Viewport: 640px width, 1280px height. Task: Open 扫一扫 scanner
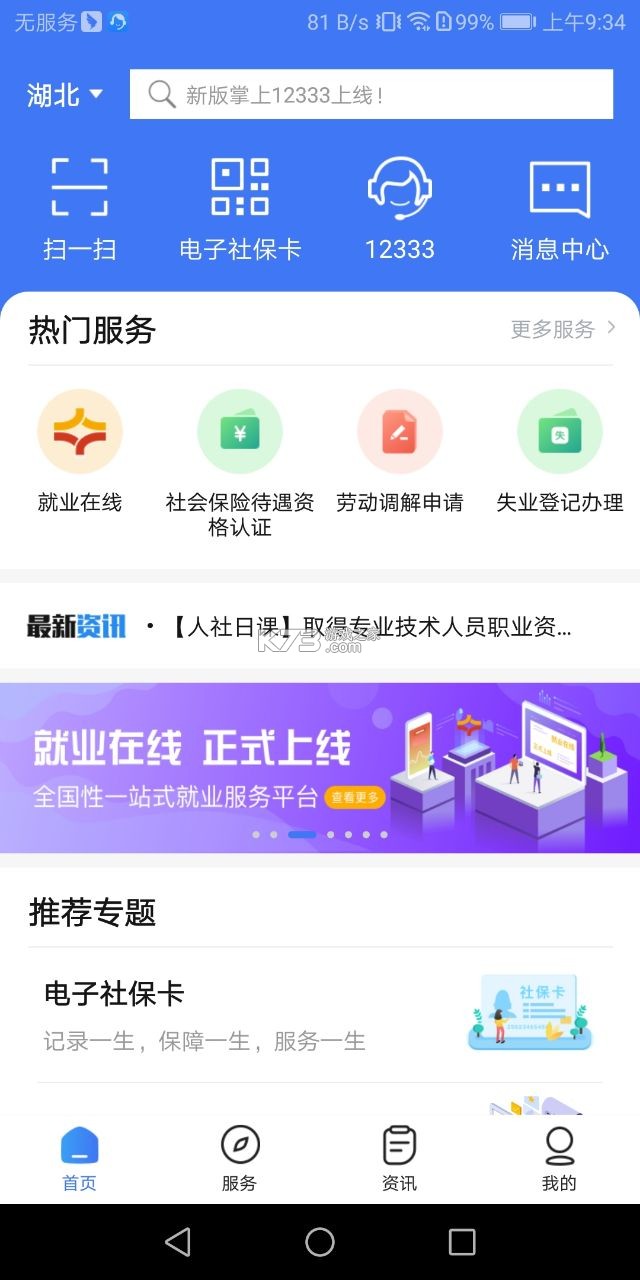80,208
